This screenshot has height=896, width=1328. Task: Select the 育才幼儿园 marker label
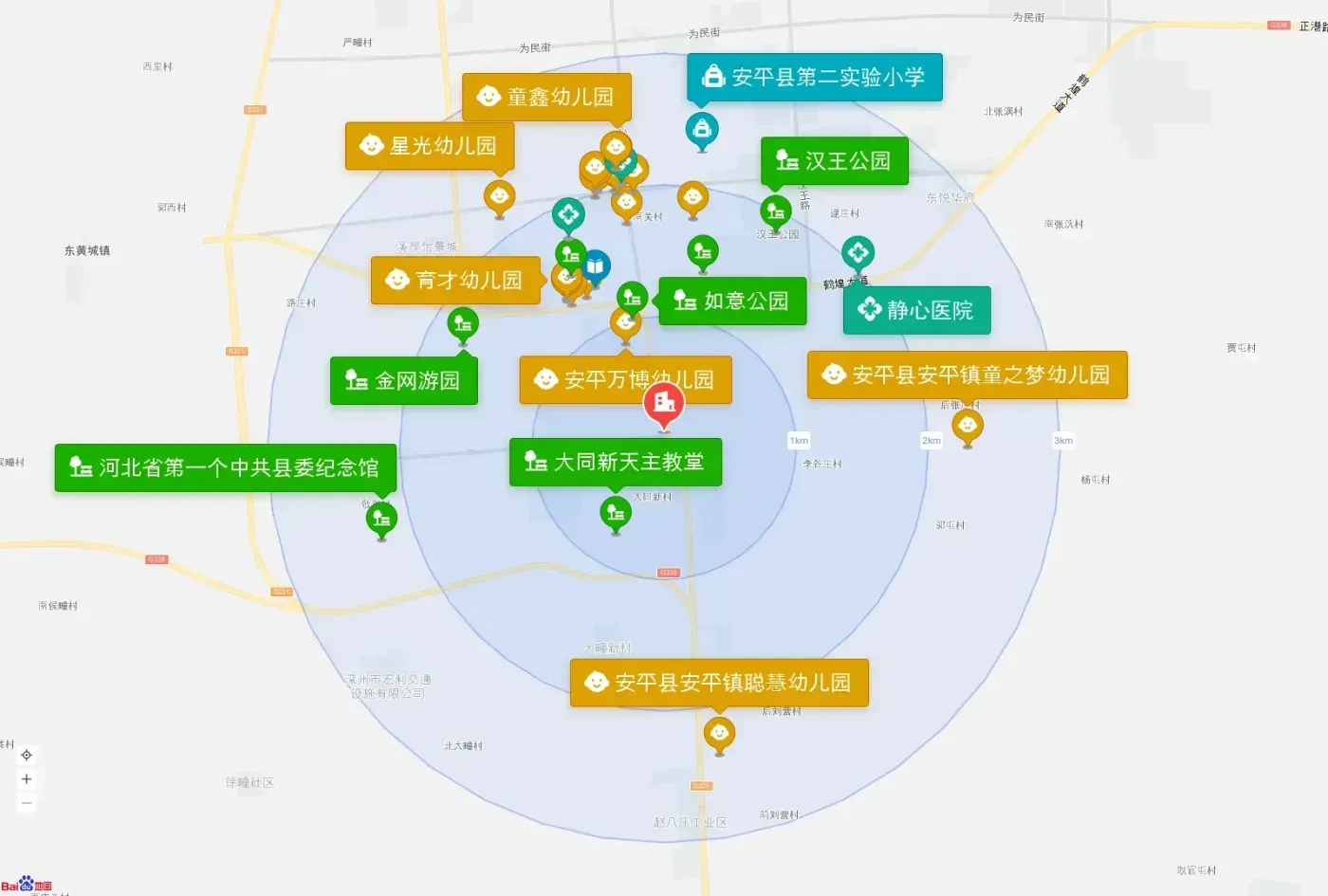coord(455,281)
